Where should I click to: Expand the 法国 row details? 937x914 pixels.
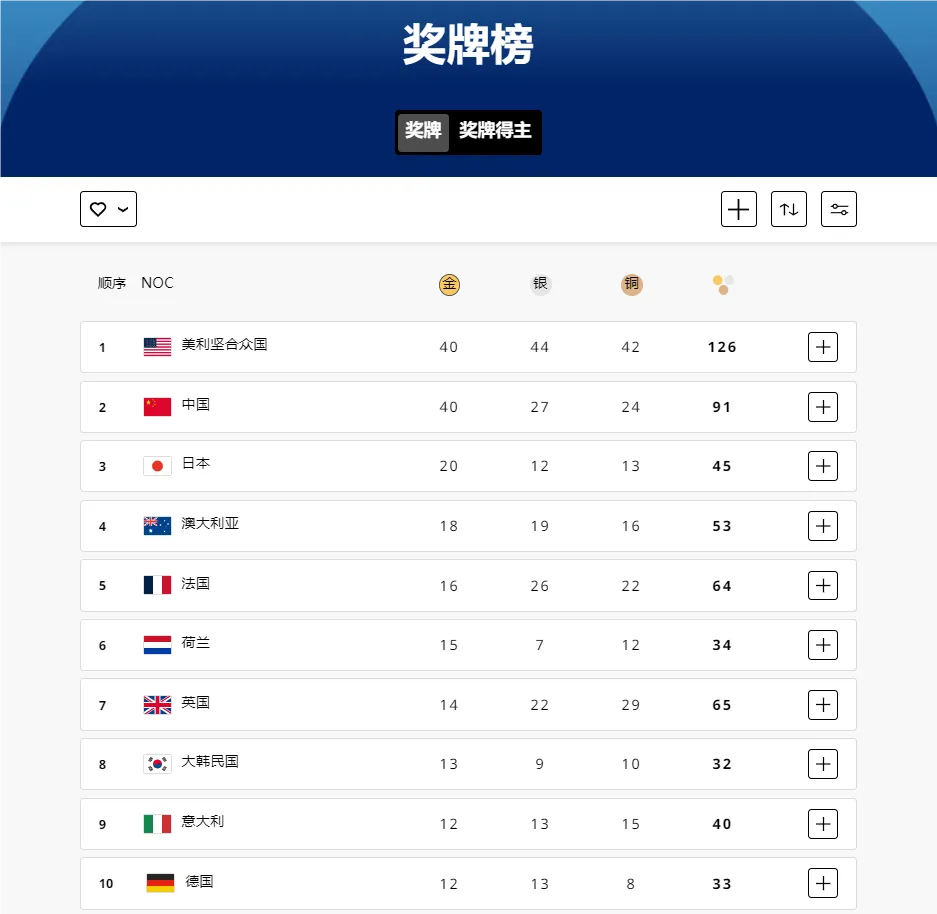[823, 585]
